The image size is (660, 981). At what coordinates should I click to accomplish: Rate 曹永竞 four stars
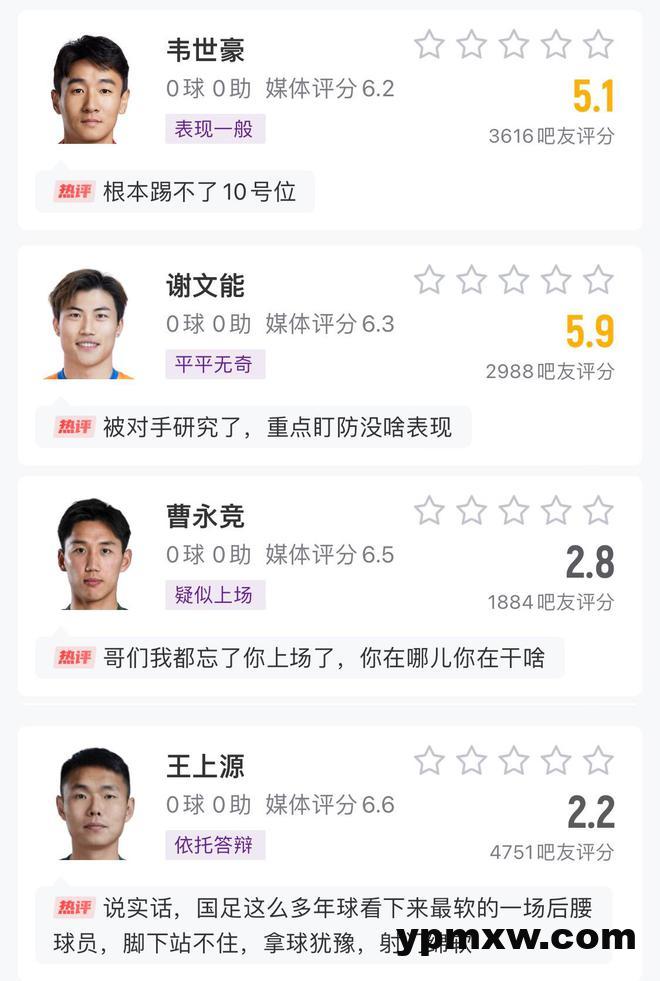(x=556, y=511)
